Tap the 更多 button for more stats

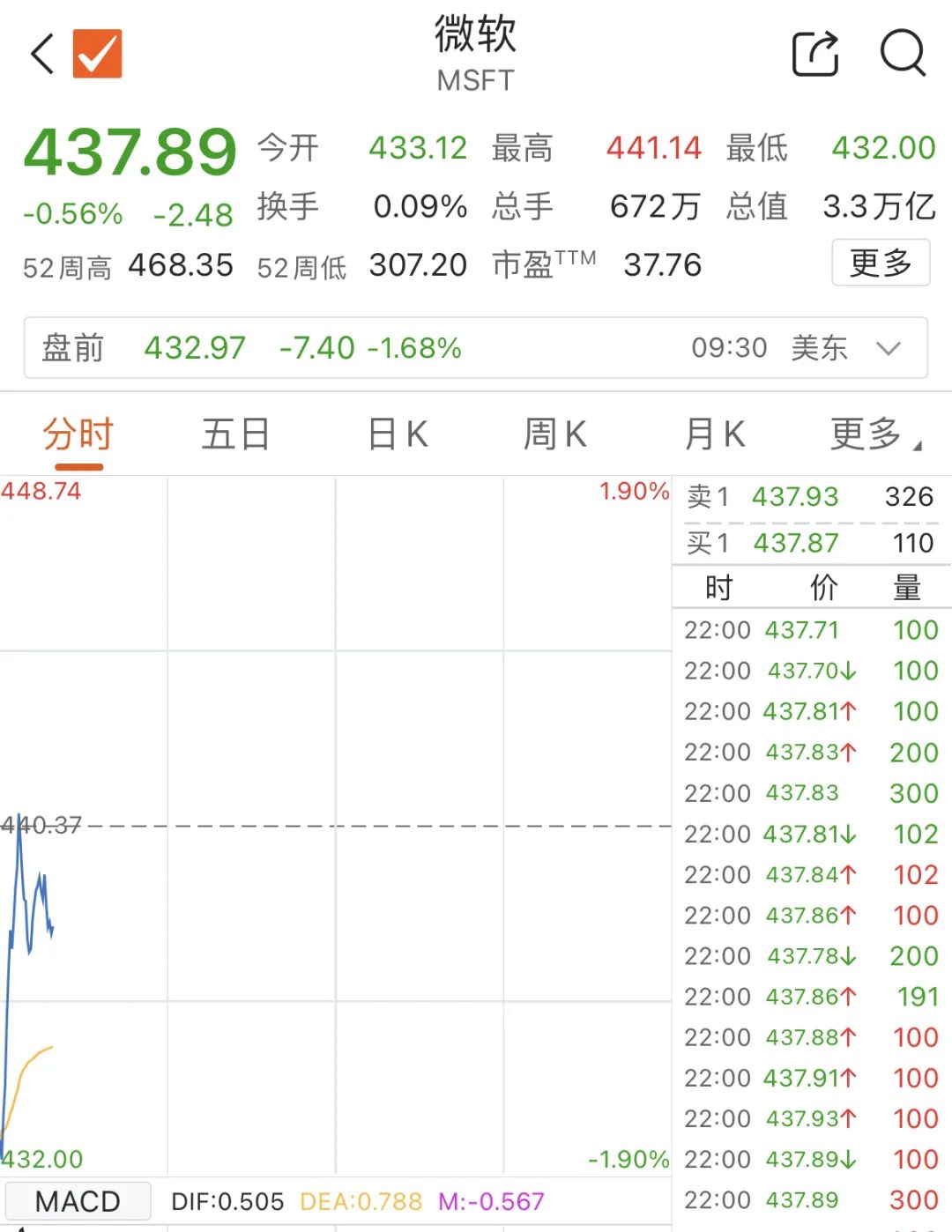pyautogui.click(x=880, y=263)
